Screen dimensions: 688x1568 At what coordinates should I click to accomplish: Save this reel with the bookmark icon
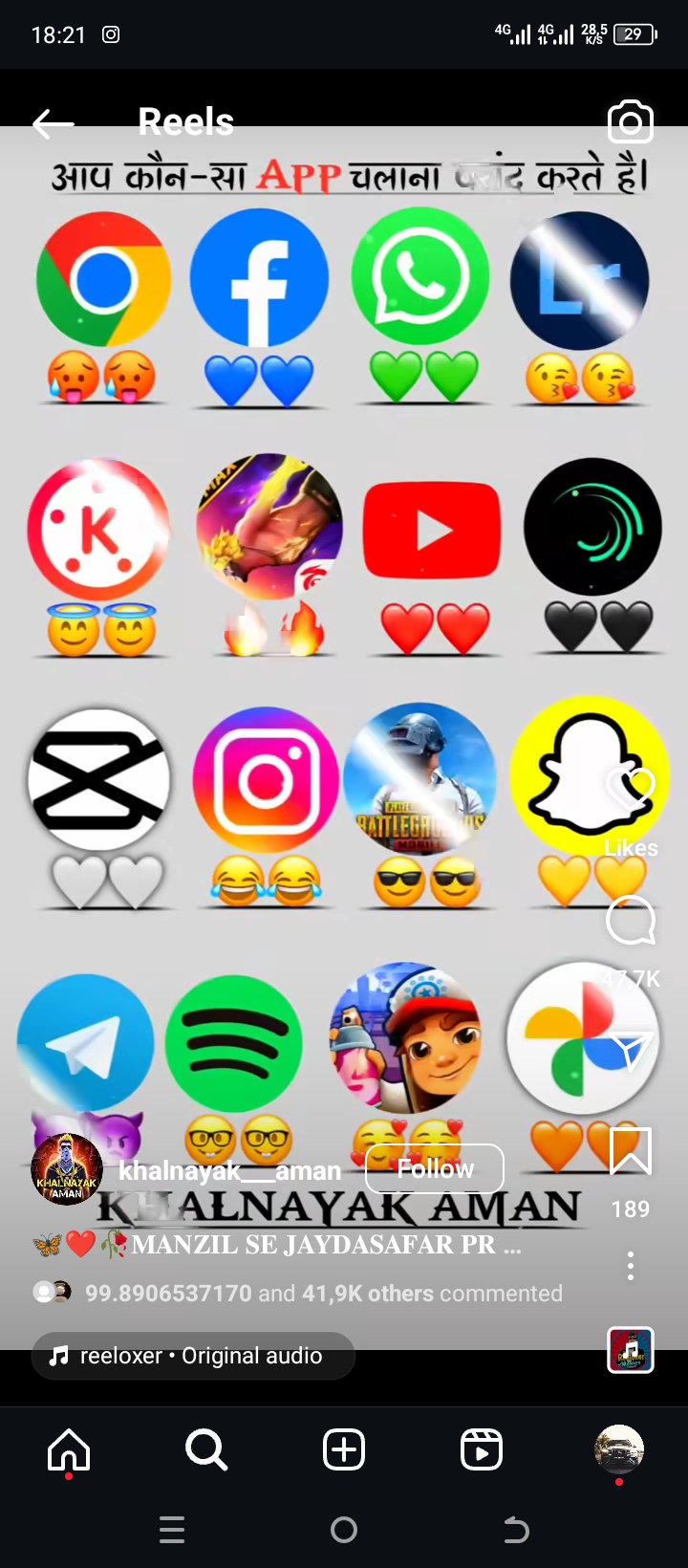(631, 1150)
